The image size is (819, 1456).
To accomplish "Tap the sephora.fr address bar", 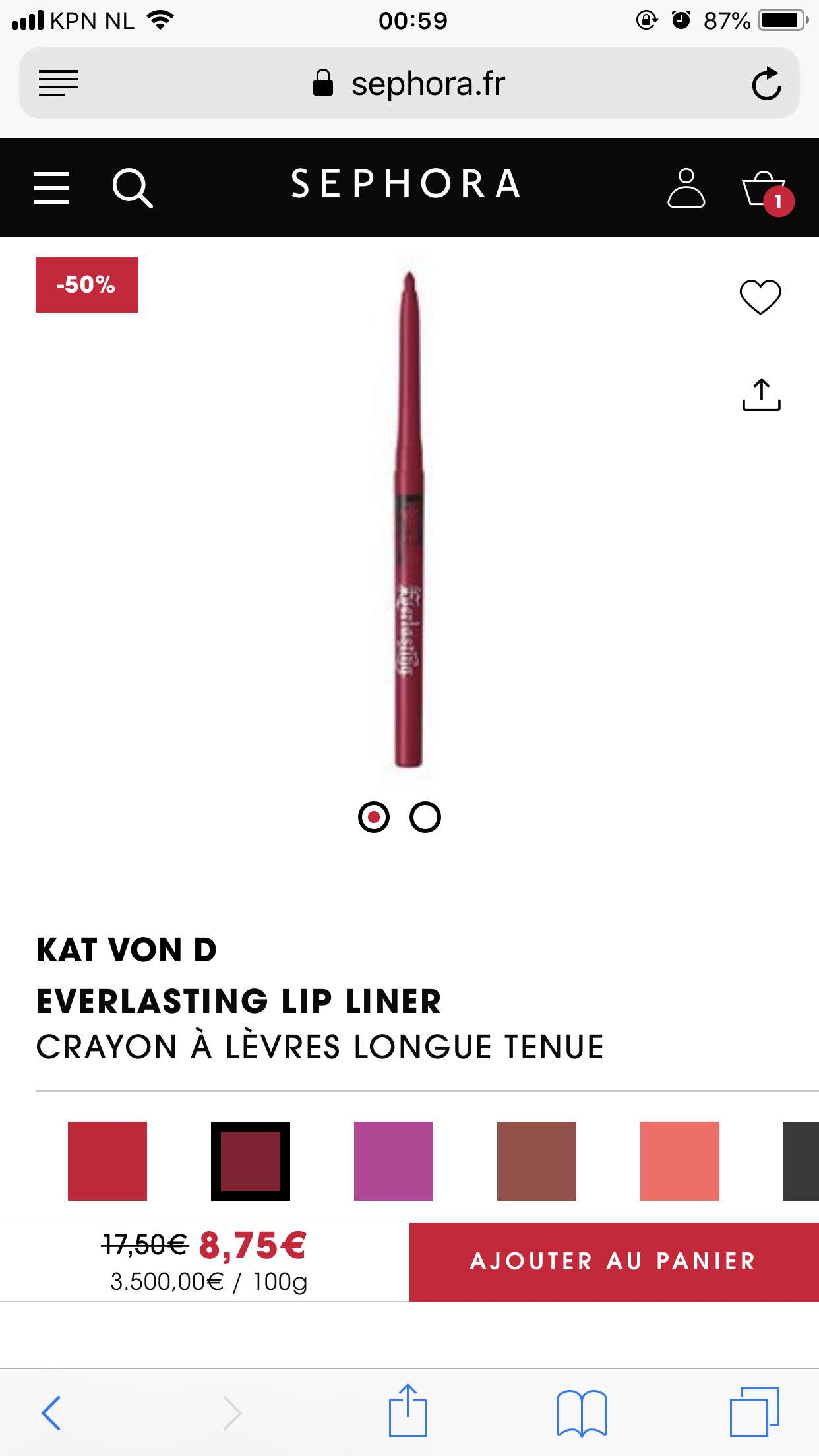I will click(x=409, y=84).
